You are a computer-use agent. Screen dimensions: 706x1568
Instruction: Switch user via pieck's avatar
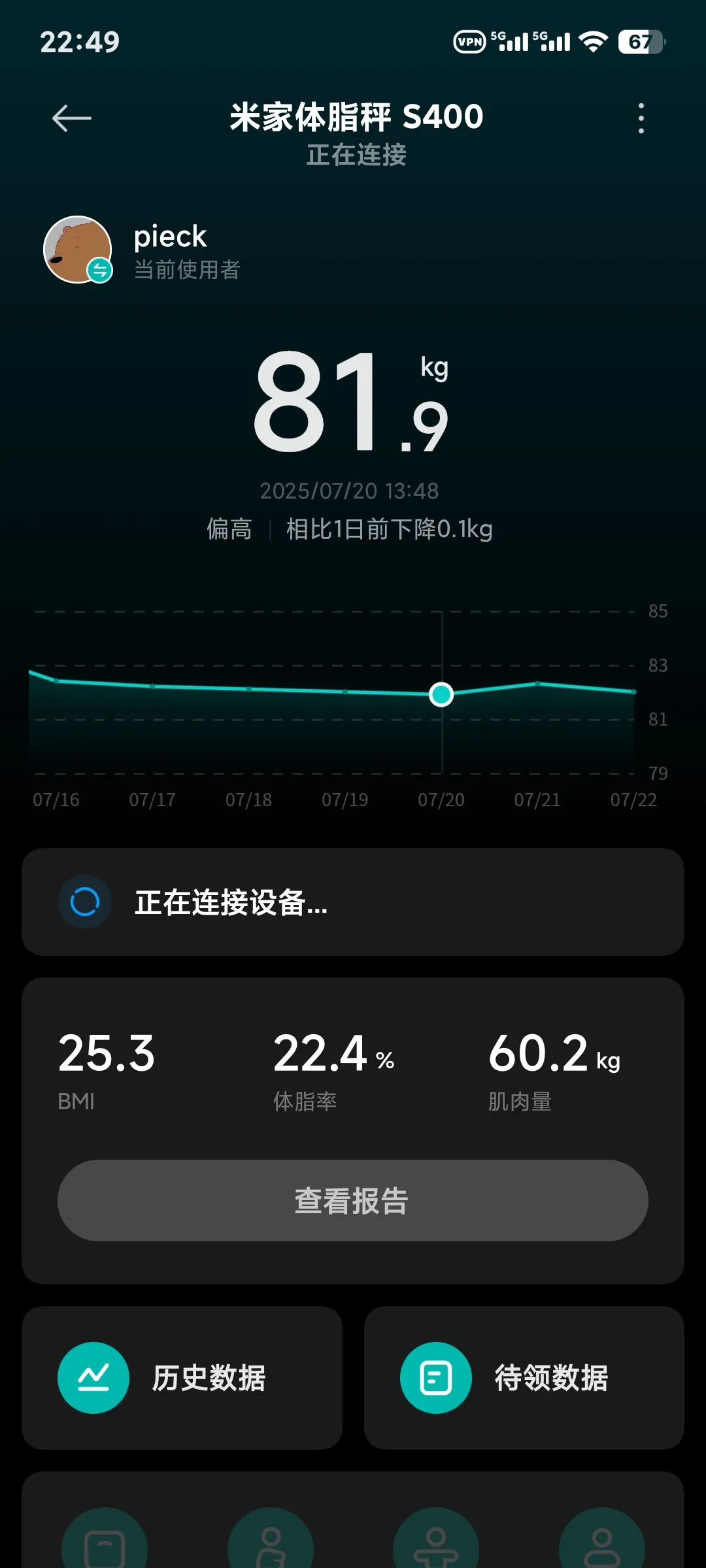tap(78, 250)
